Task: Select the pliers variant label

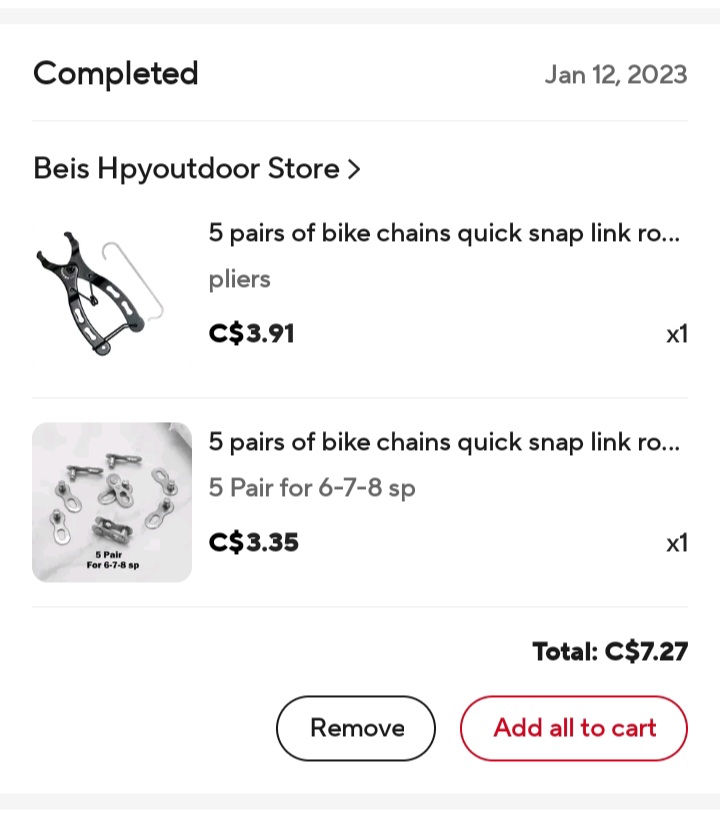Action: [x=239, y=279]
